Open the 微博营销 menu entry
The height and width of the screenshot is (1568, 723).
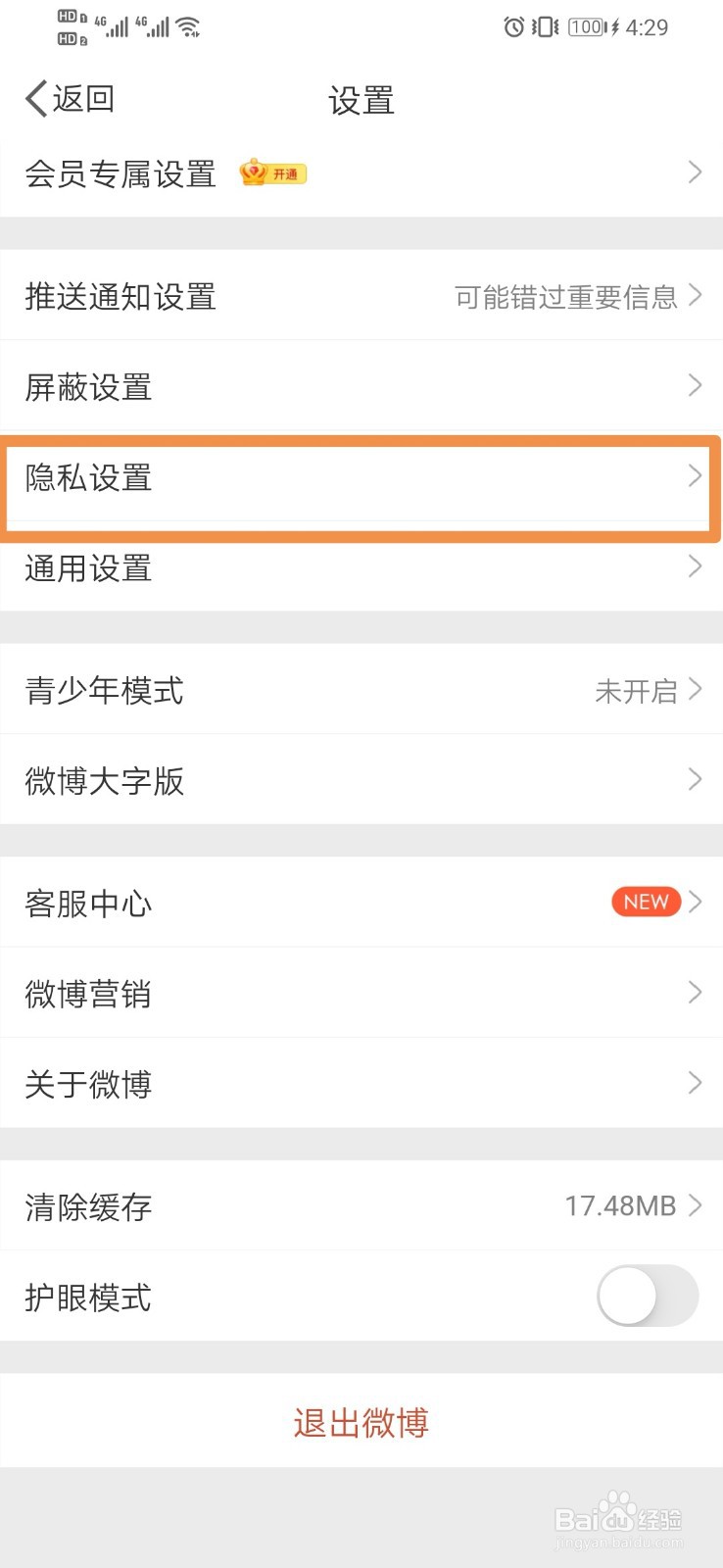coord(361,993)
